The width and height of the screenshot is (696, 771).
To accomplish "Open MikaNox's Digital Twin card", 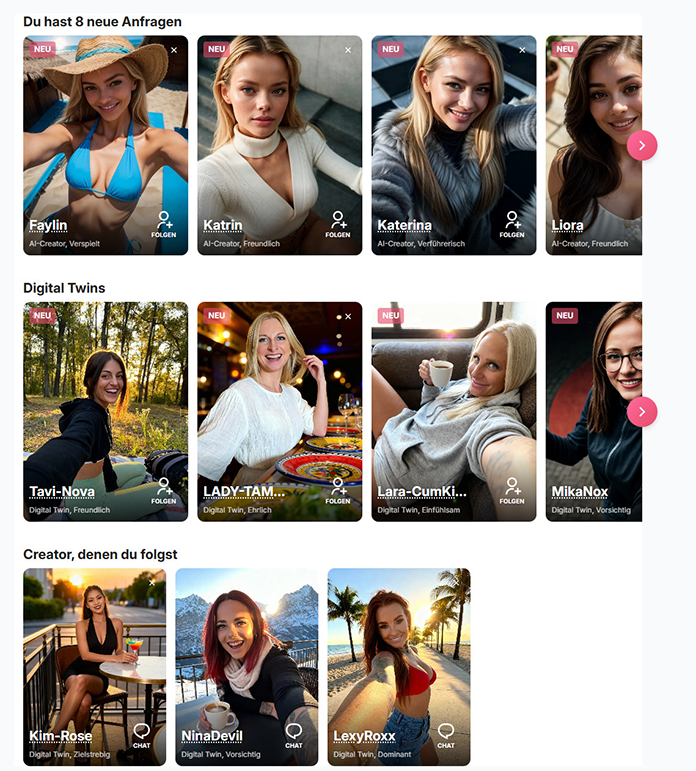I will [x=594, y=411].
